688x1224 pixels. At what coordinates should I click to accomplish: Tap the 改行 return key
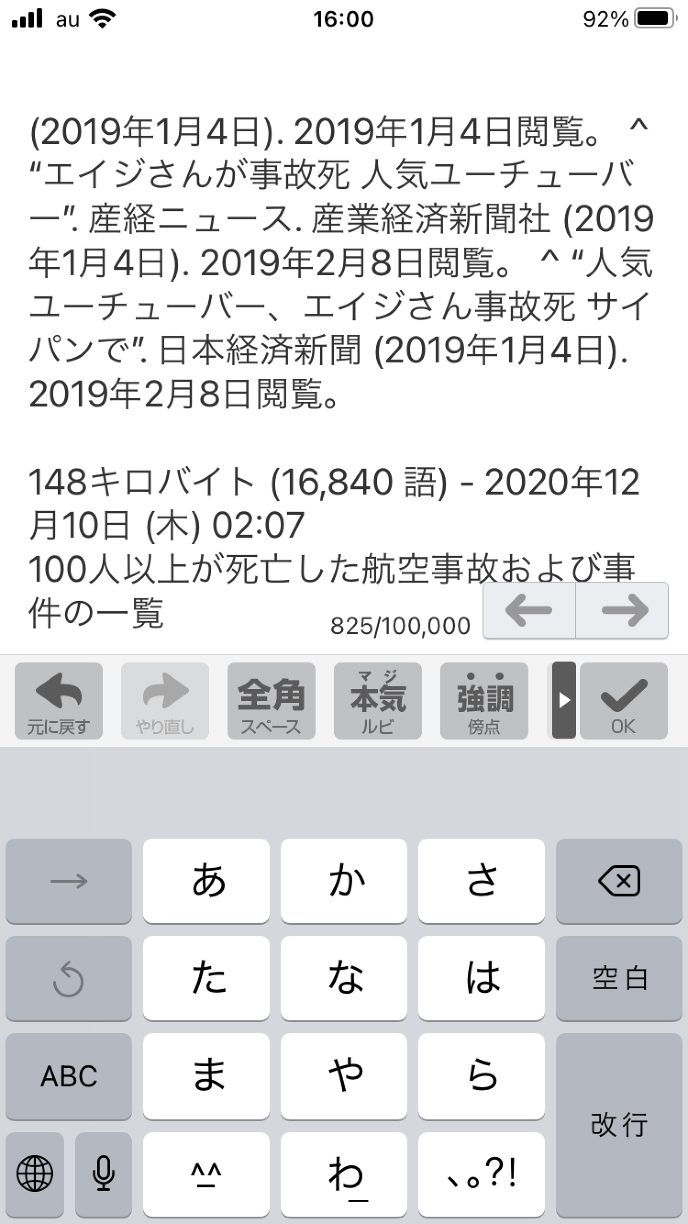point(618,1125)
